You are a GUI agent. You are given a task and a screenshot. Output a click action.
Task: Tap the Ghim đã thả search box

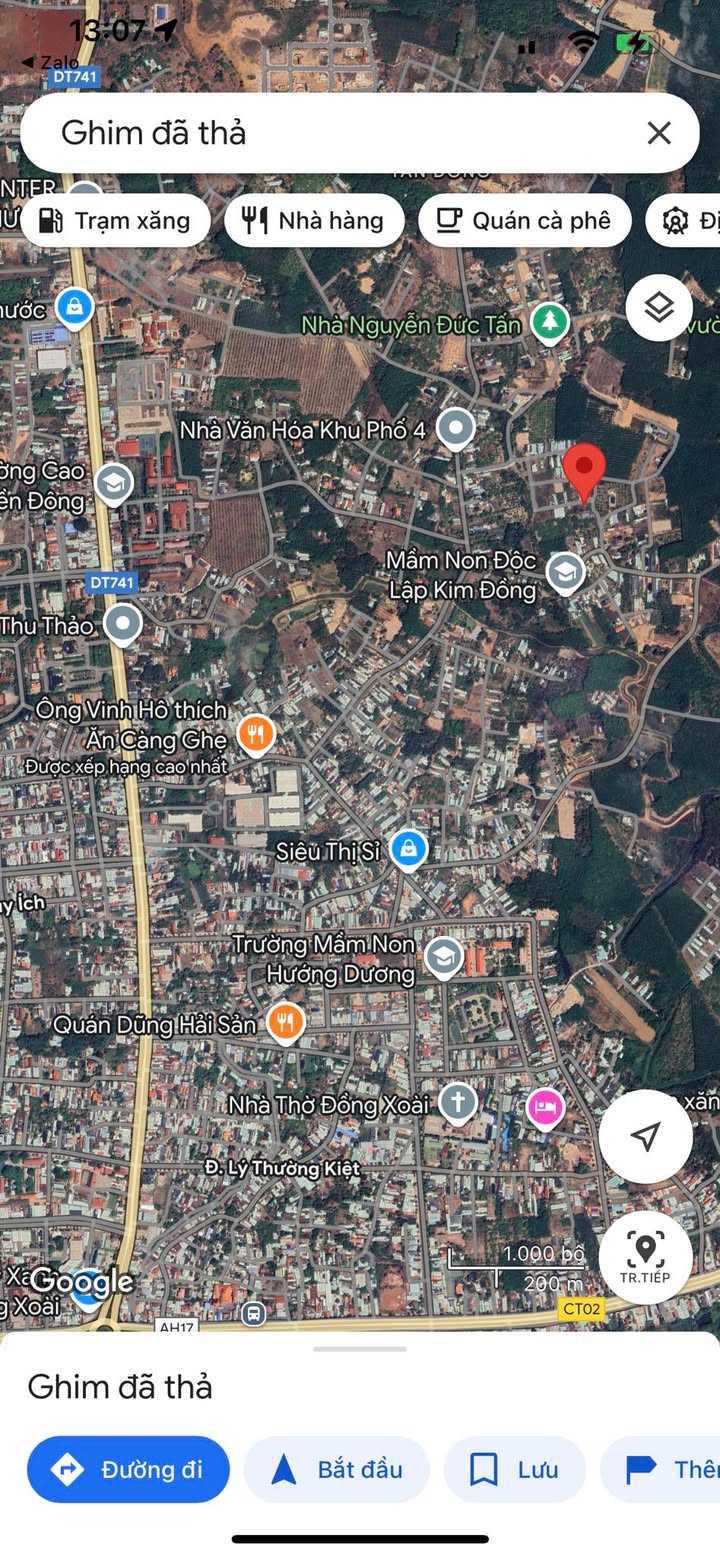330,133
